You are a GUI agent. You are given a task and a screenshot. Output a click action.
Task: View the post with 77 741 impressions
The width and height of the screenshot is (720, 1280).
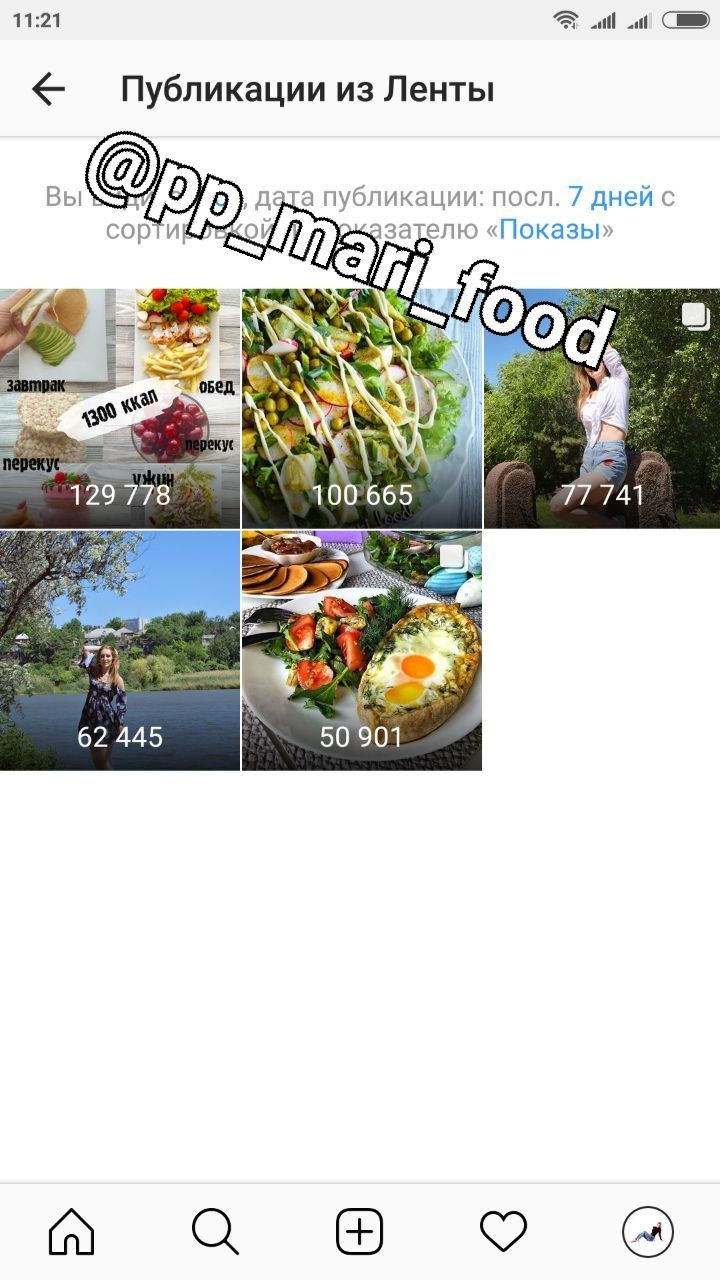point(602,408)
